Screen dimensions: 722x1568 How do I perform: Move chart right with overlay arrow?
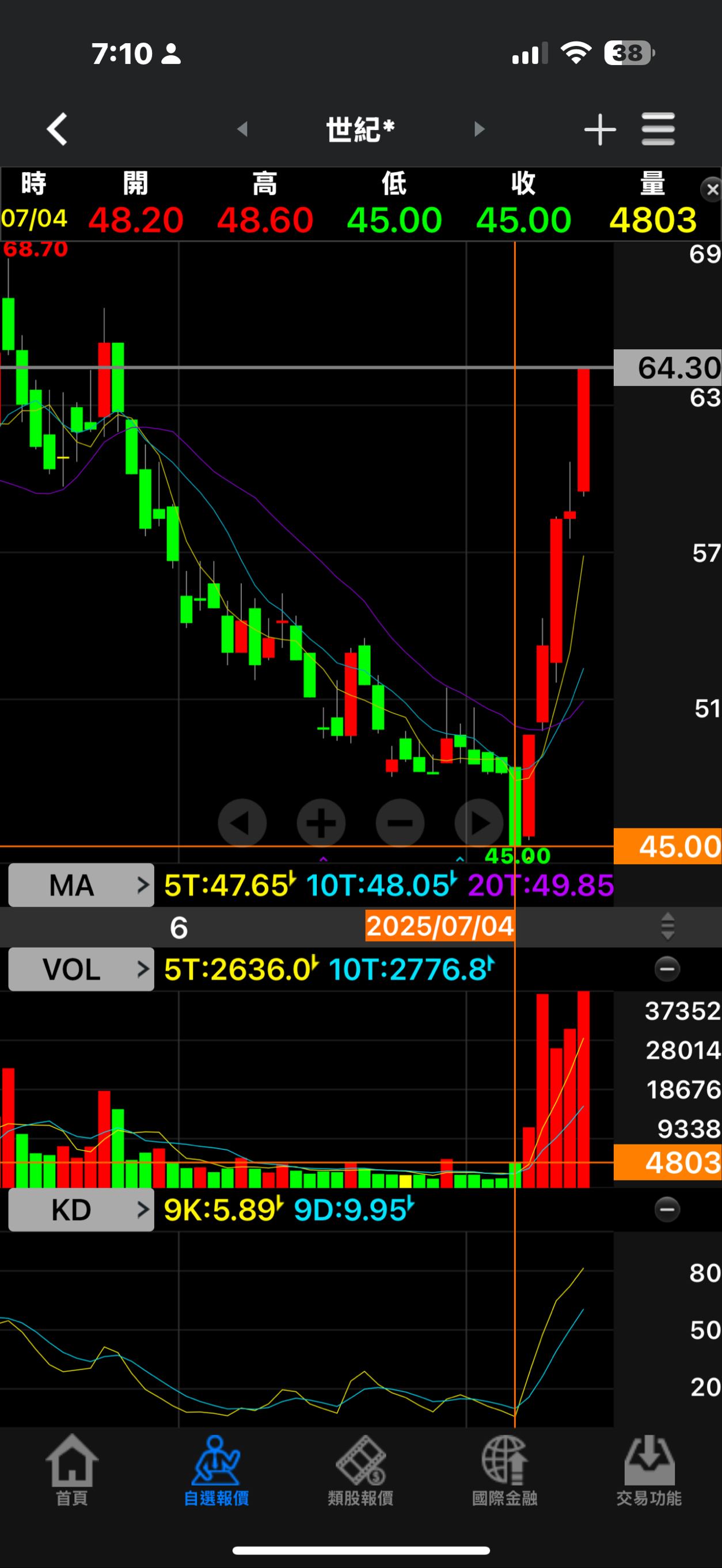point(479,823)
